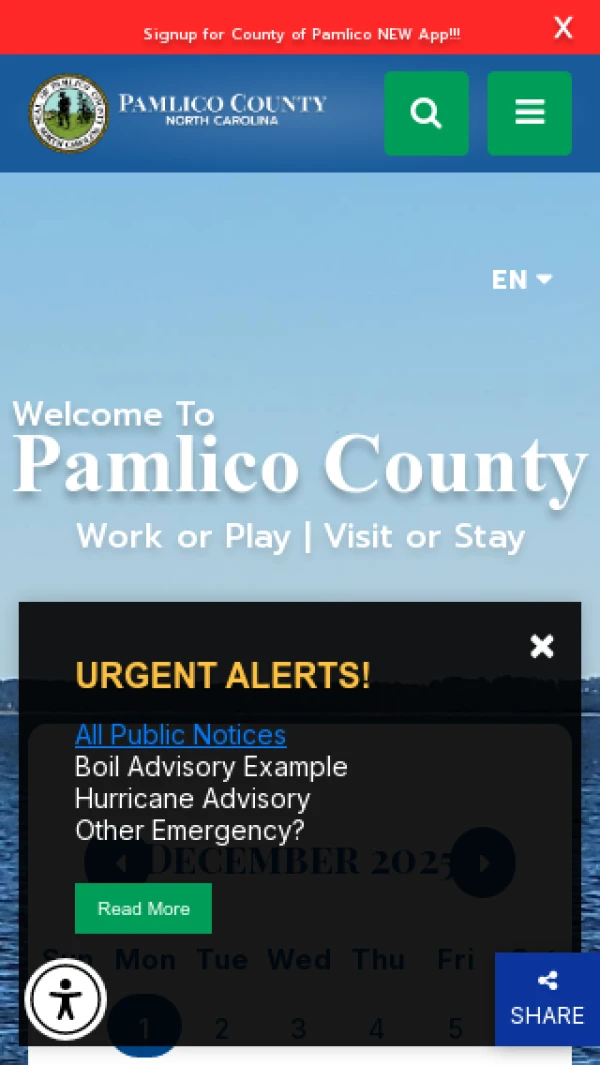Open the site search
Screen dimensions: 600x1065
(426, 113)
